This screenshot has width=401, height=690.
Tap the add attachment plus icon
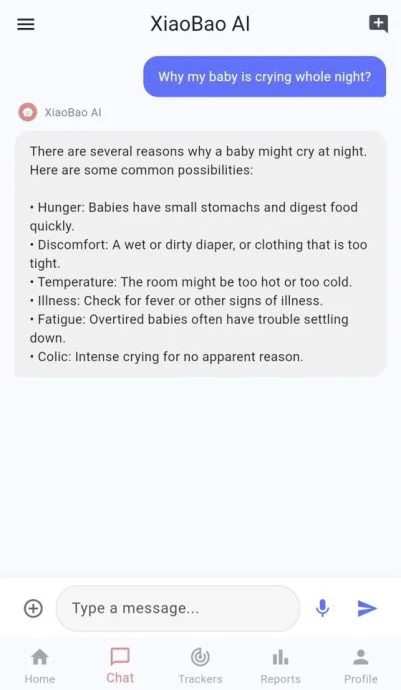pos(33,609)
